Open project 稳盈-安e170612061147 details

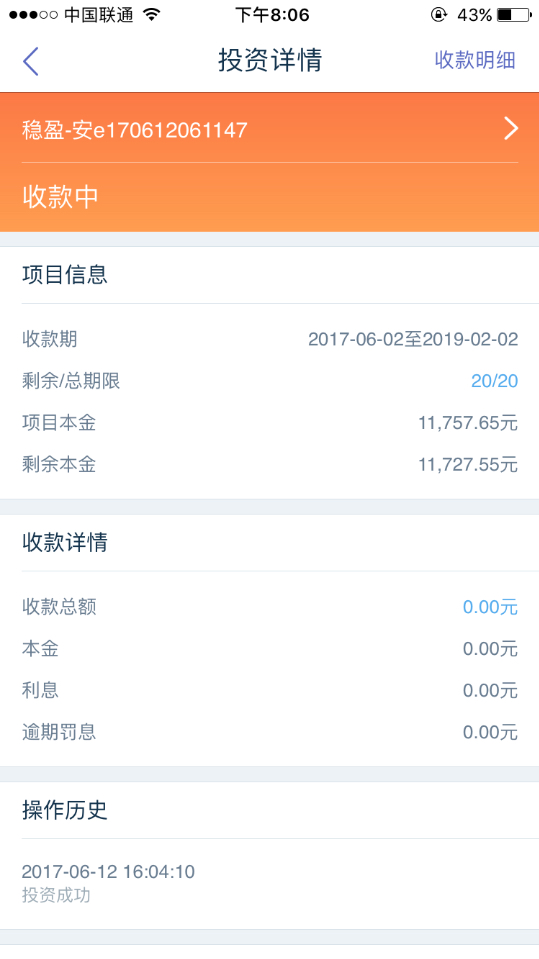click(269, 129)
